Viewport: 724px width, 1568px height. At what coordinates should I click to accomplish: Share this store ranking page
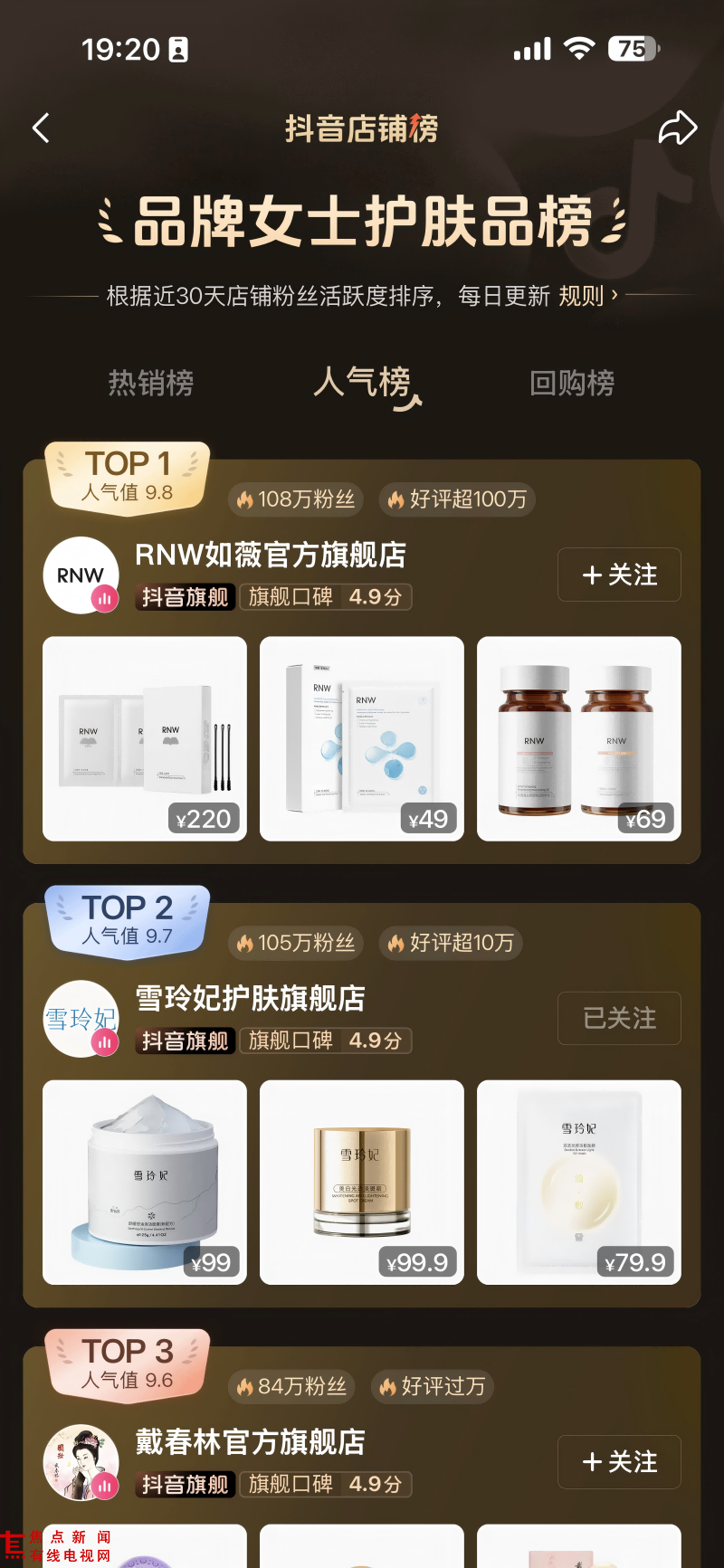(x=677, y=128)
